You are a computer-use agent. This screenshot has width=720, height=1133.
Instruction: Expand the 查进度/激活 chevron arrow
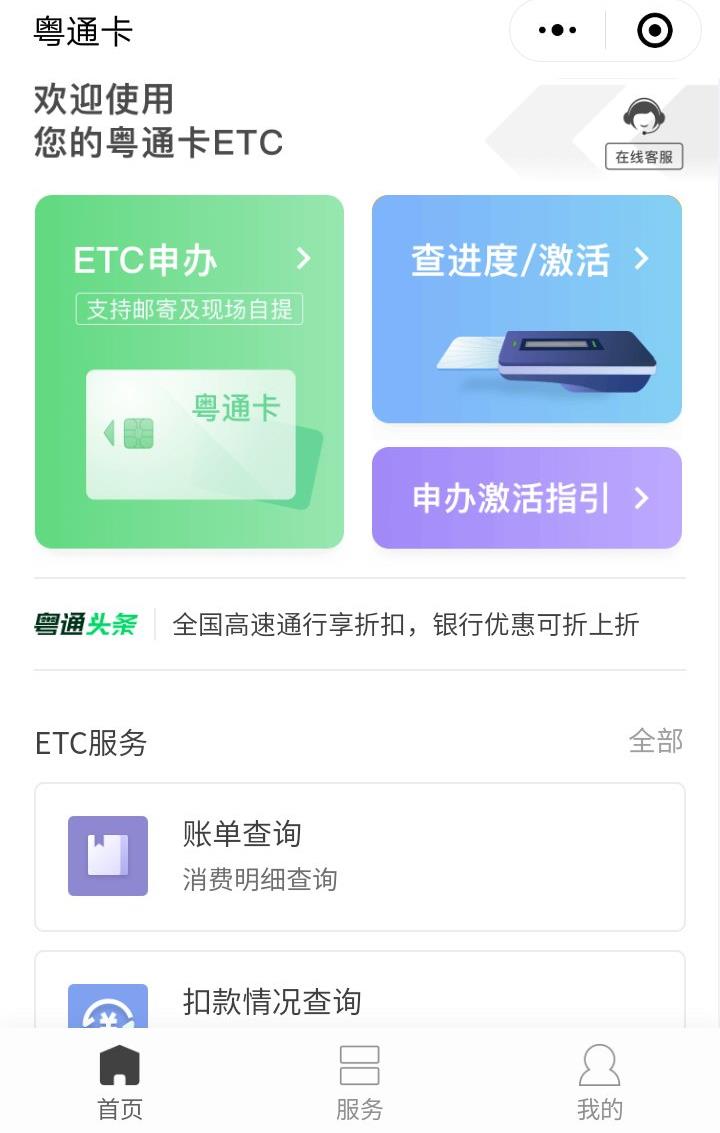pos(640,260)
